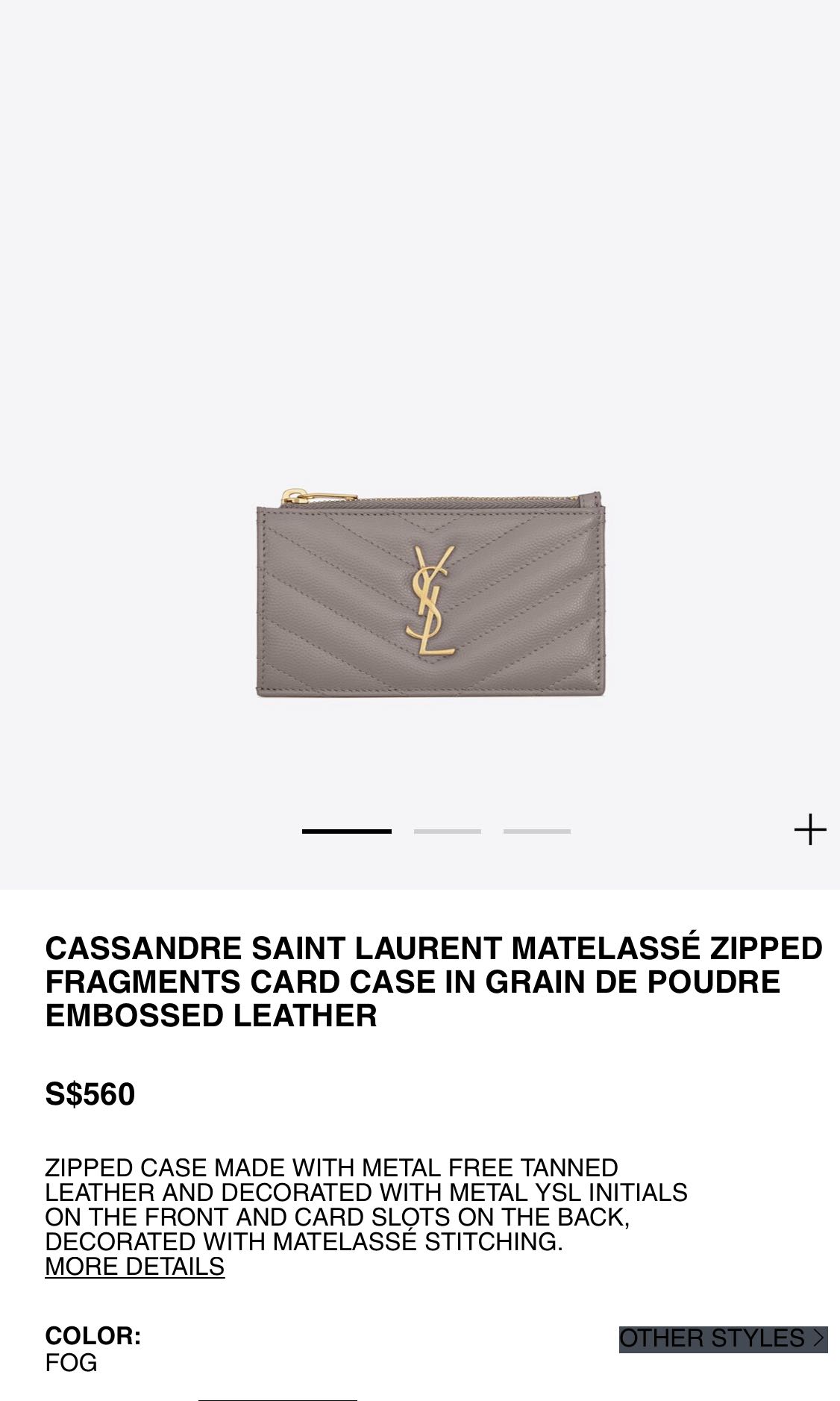Select the third carousel indicator bar

click(536, 831)
